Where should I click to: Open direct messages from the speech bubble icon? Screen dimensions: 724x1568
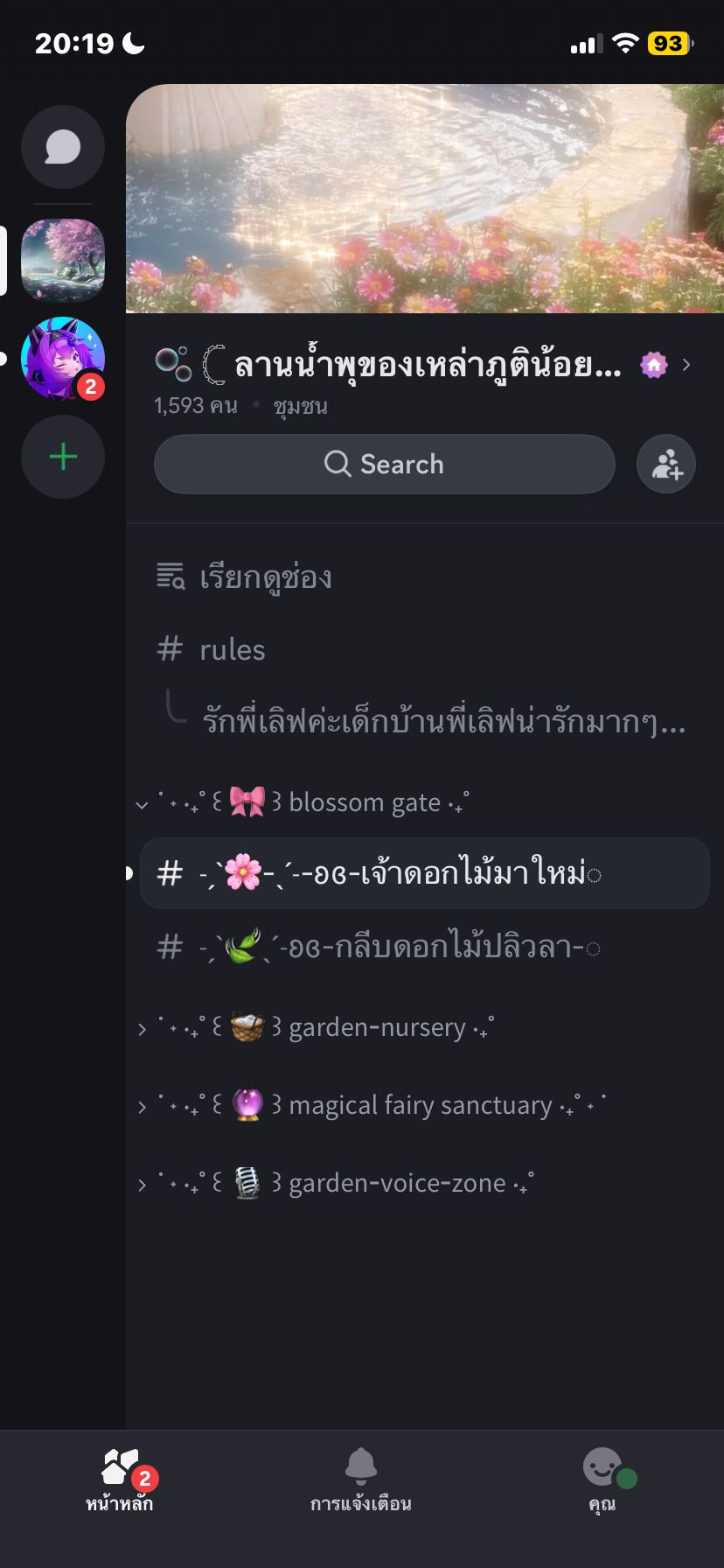tap(63, 147)
